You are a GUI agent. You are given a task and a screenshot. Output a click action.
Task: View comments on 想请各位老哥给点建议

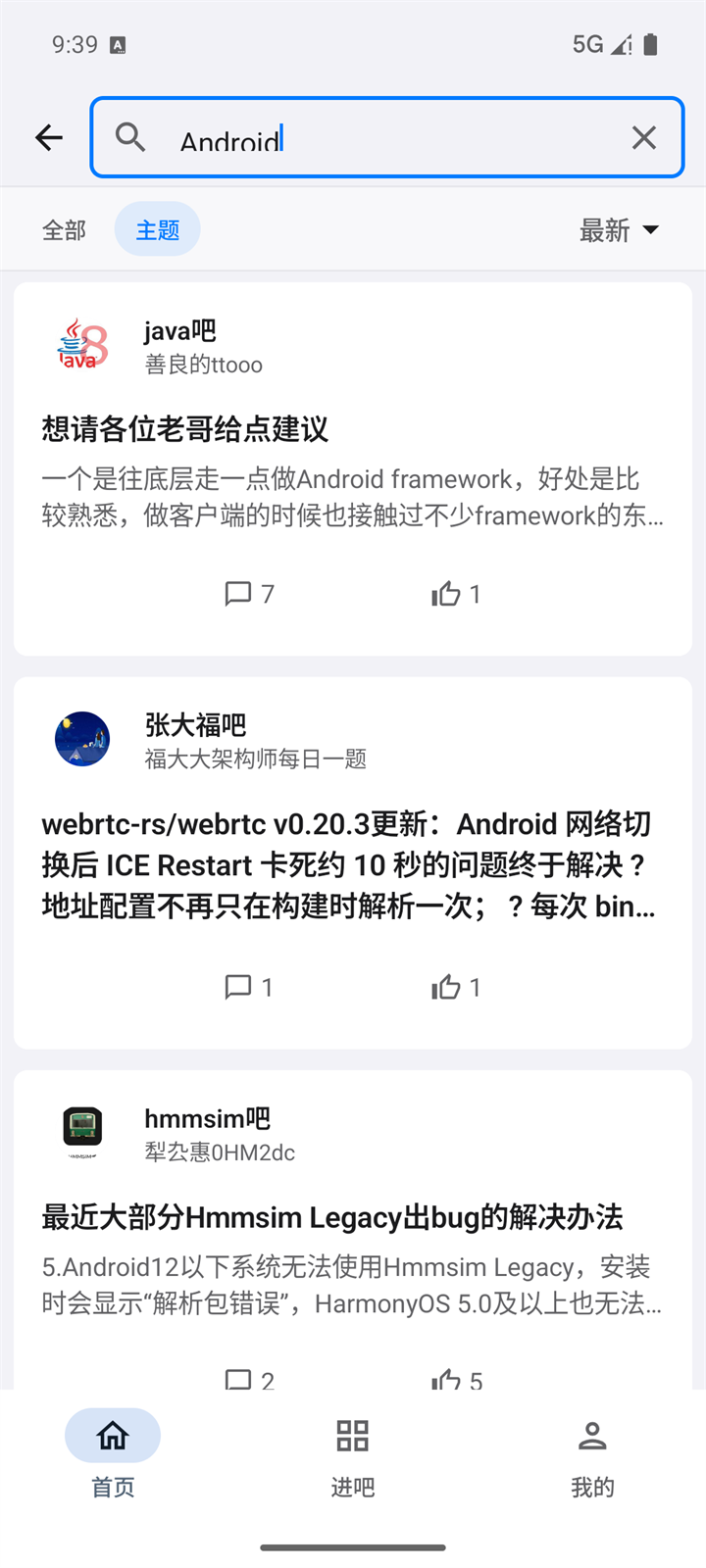(249, 594)
